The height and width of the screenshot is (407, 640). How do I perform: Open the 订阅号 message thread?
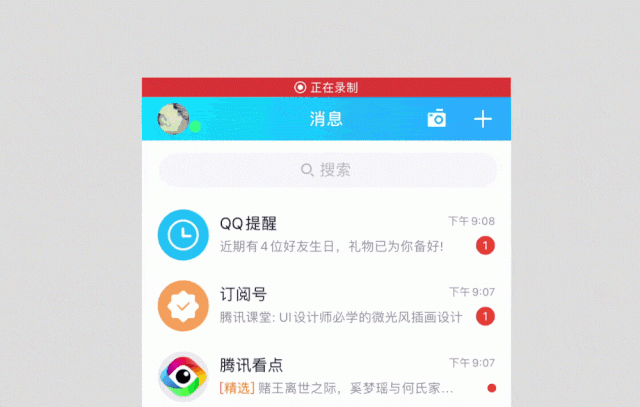[327, 305]
